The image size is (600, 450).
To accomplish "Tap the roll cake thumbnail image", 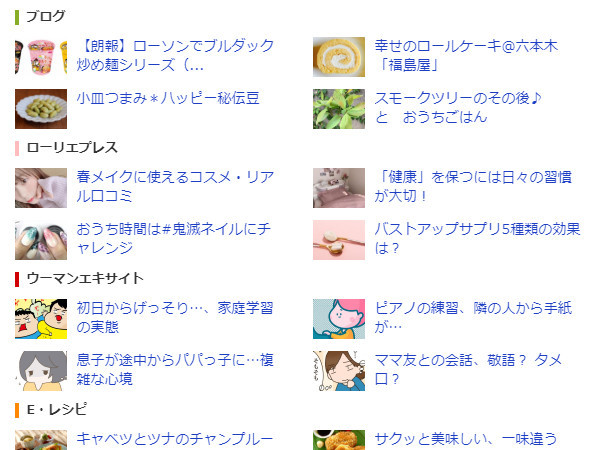I will pos(338,56).
